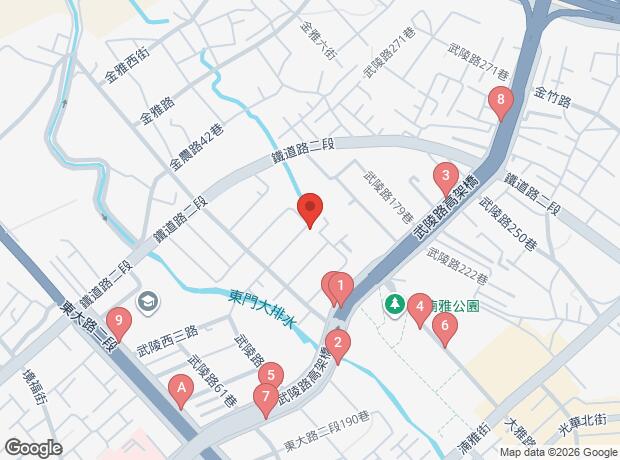Viewport: 620px width, 460px height.
Task: Tap map marker number 1
Action: point(341,290)
